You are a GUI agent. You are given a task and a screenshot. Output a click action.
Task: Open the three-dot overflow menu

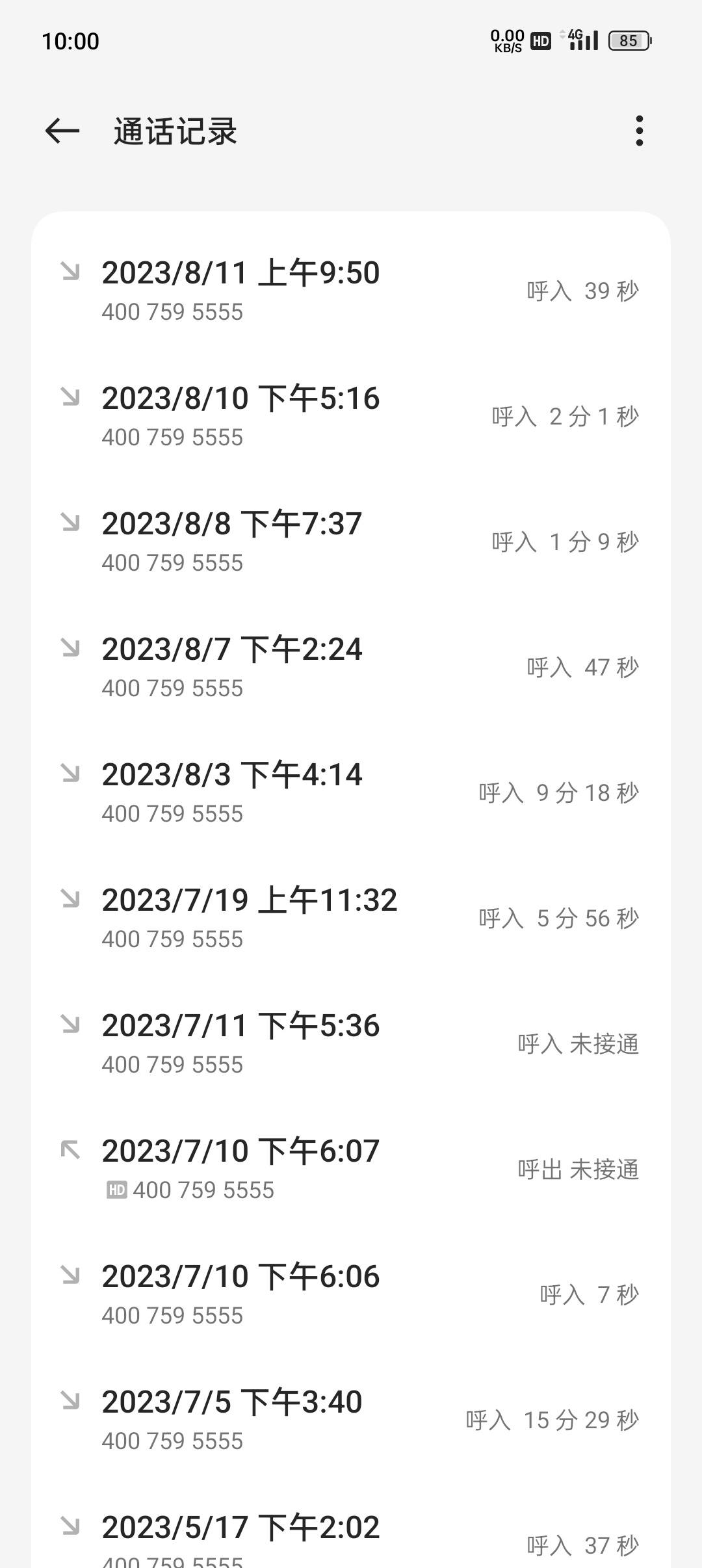(x=640, y=131)
